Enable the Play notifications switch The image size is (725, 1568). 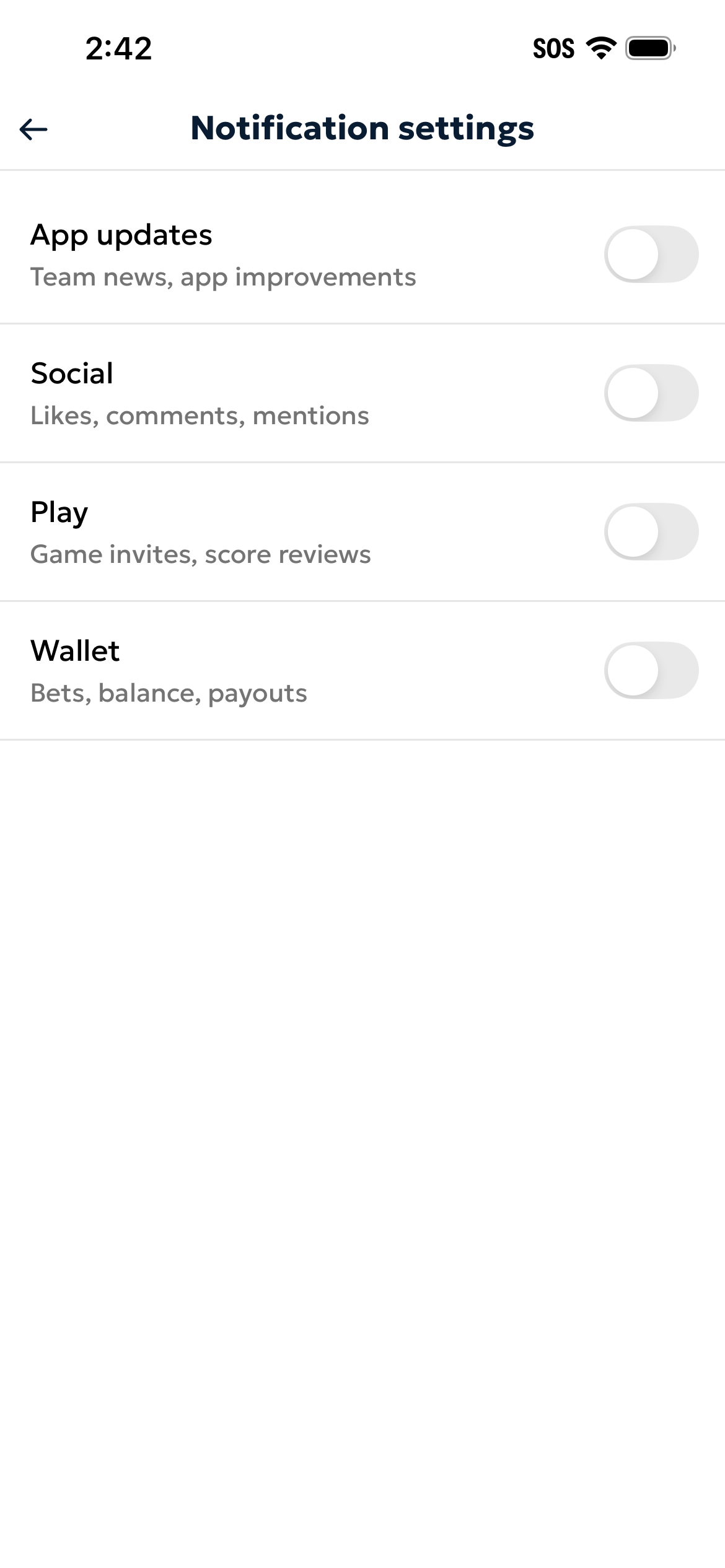point(651,531)
